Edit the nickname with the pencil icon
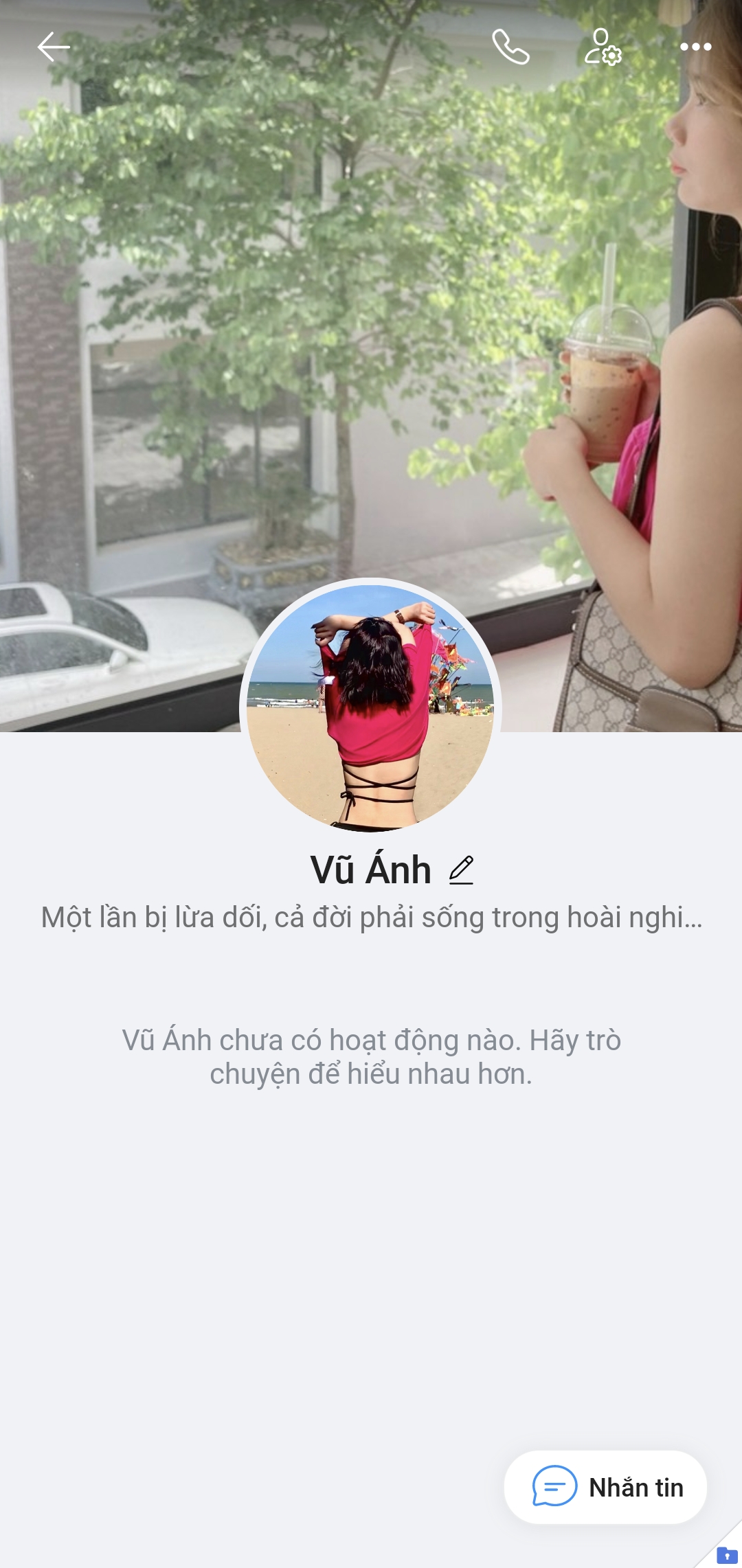The width and height of the screenshot is (742, 1568). 462,870
